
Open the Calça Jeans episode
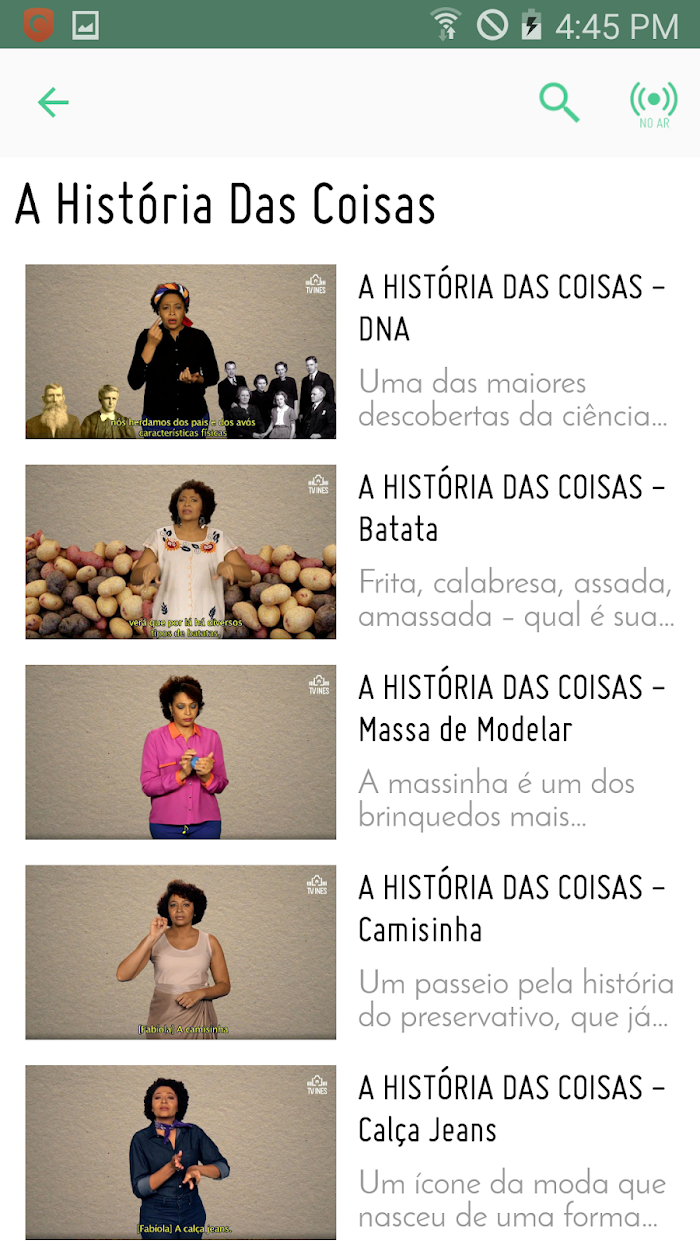tap(350, 1150)
